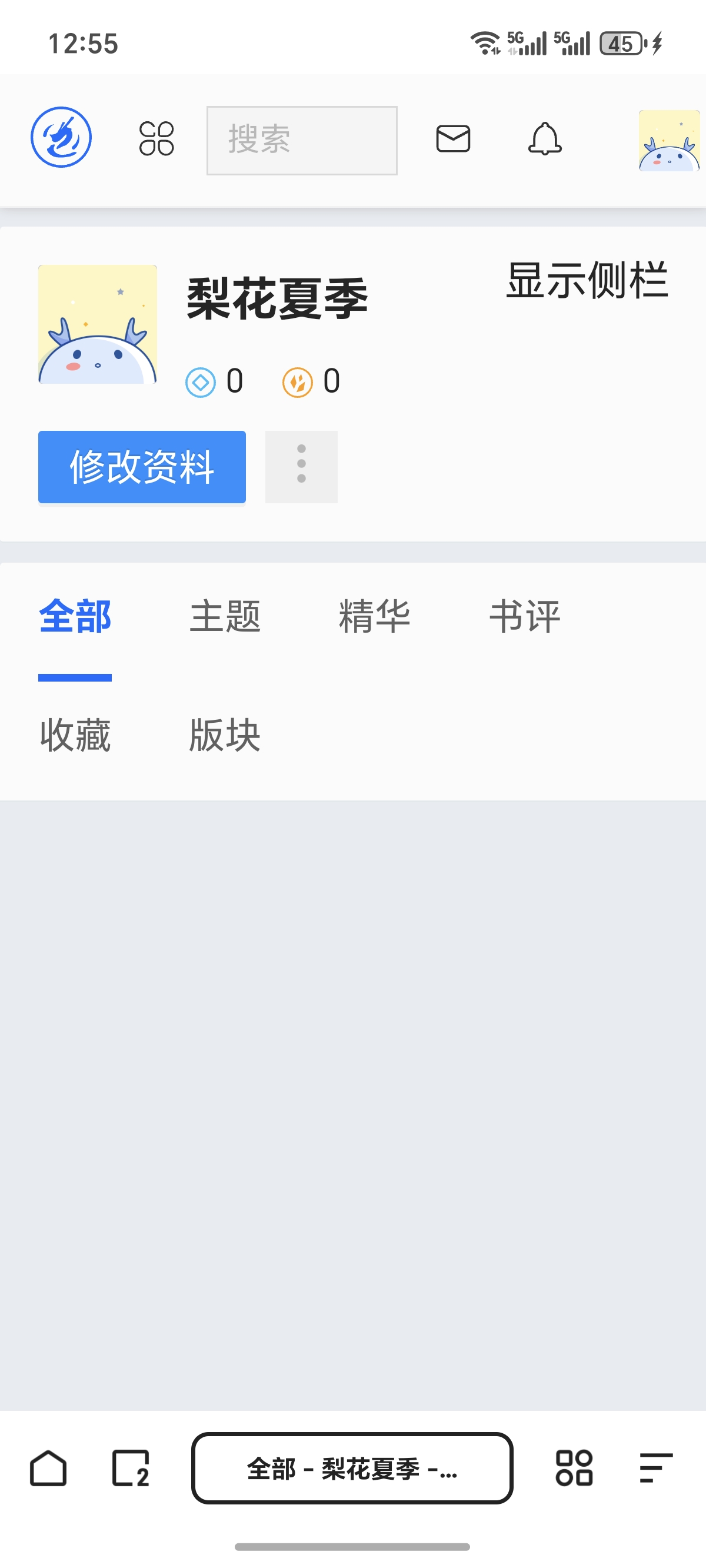Tap the address bar titled 全部 - 梨花夏季
This screenshot has height=1568, width=706.
tap(352, 1468)
